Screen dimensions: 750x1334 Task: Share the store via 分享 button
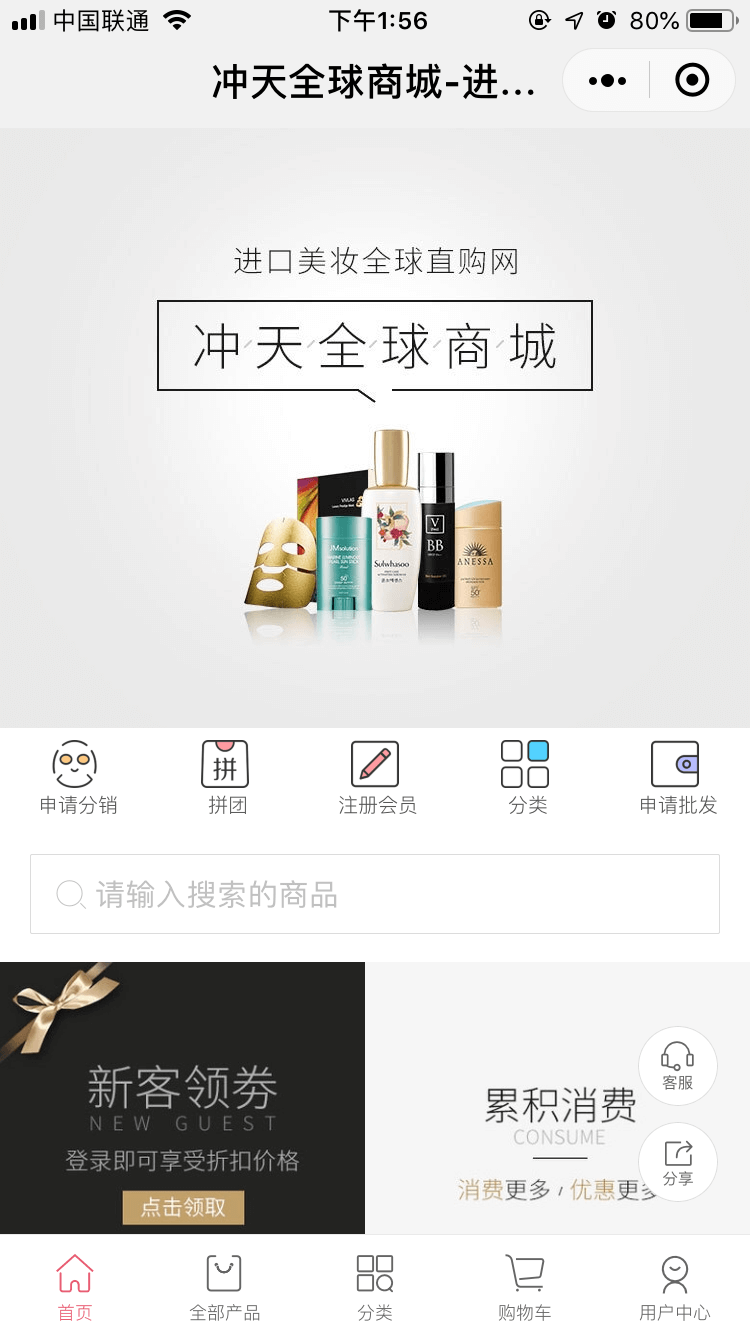(677, 1162)
